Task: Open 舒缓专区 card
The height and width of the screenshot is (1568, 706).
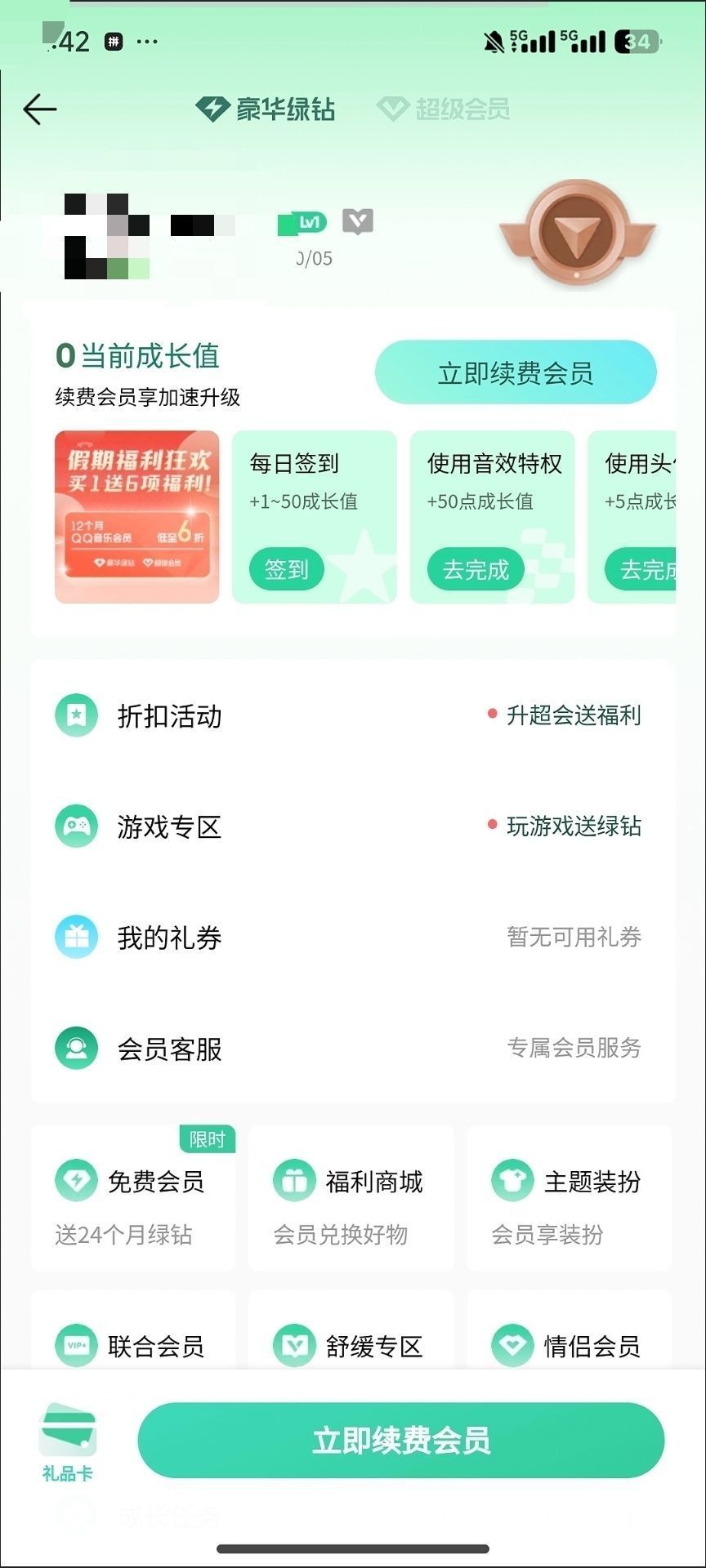Action: [x=351, y=1344]
